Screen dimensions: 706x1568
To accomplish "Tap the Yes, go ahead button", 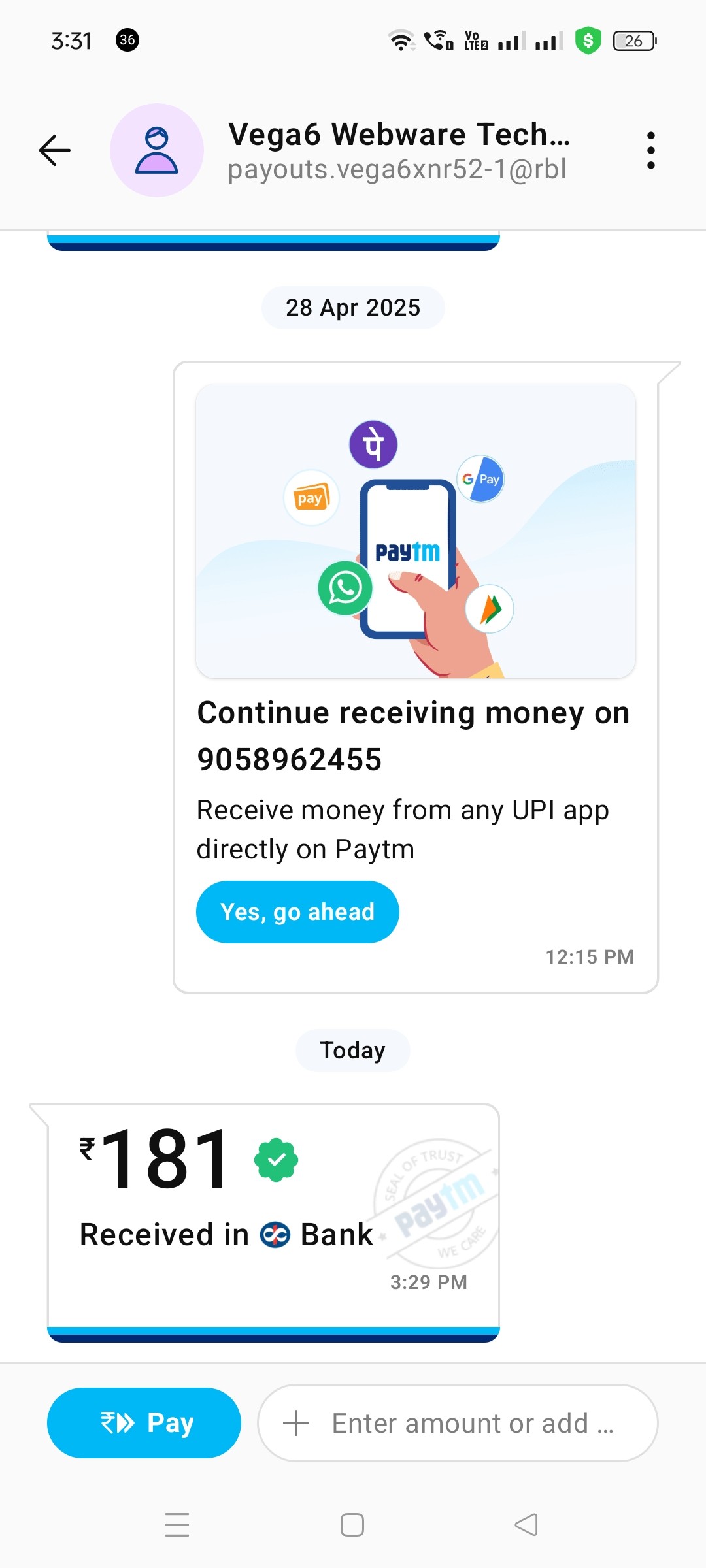I will click(x=297, y=911).
